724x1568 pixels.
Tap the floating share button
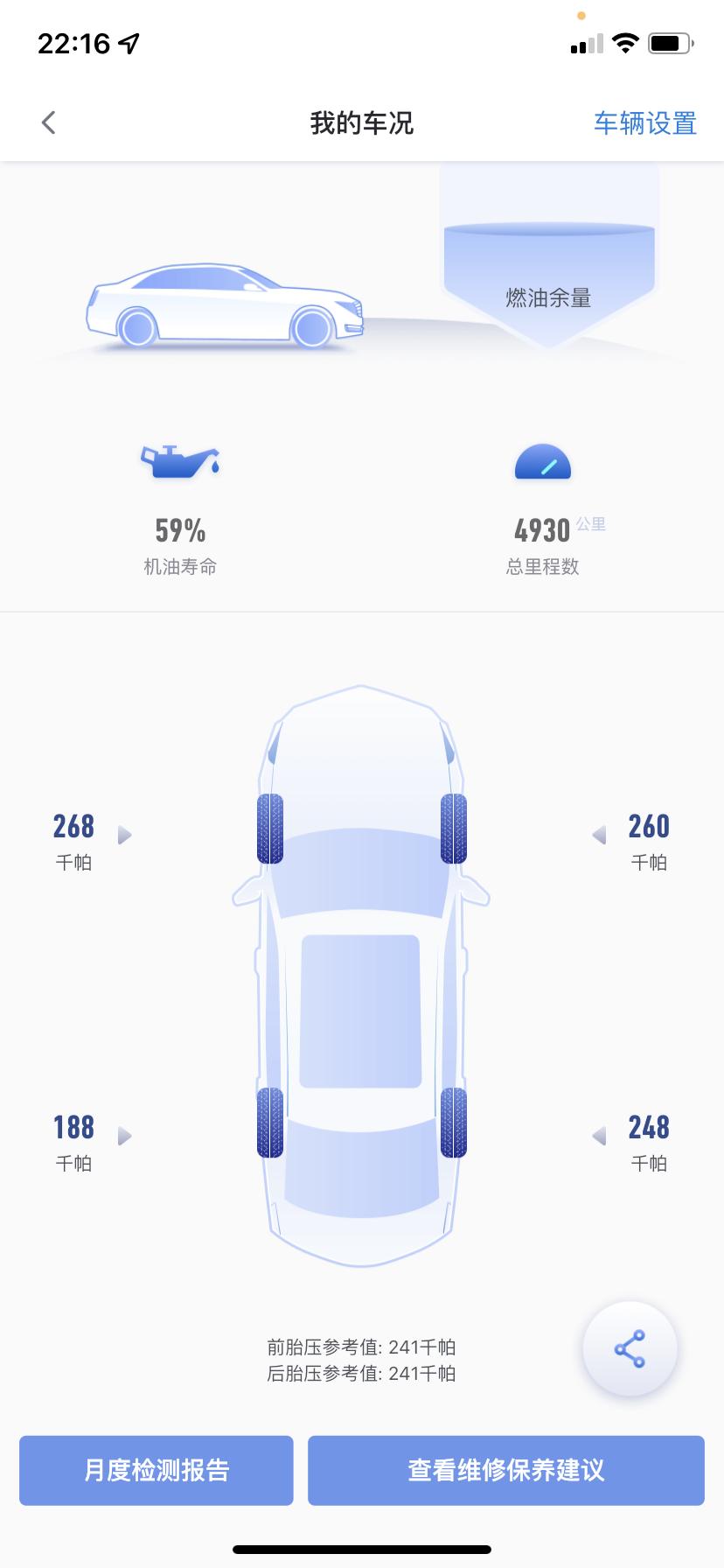tap(630, 1348)
